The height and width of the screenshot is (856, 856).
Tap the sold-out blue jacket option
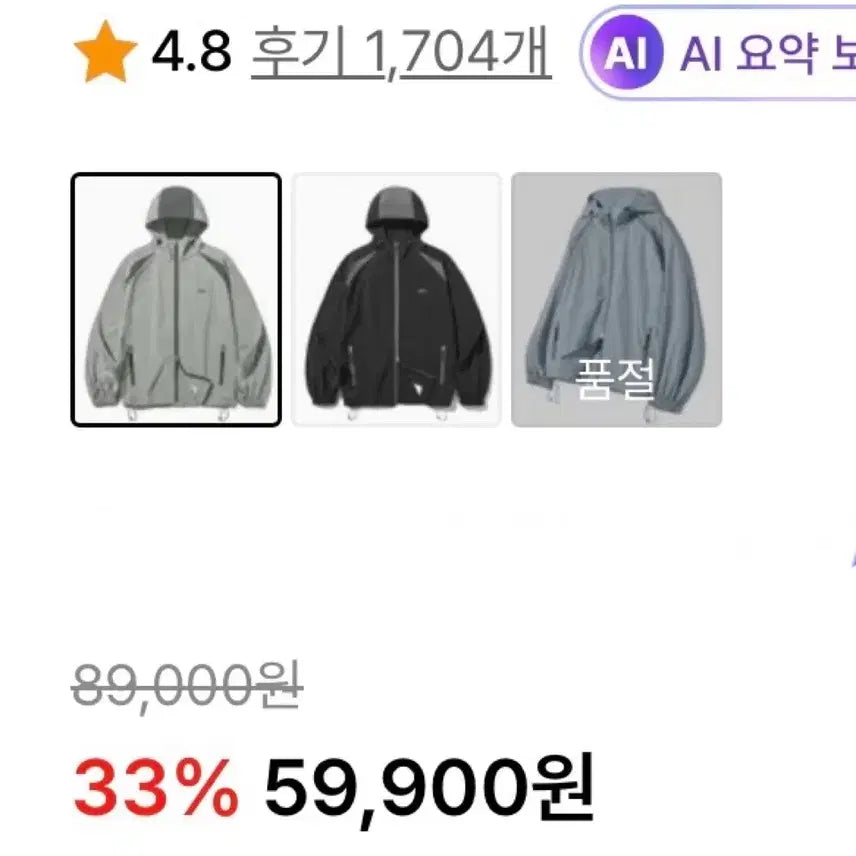click(x=616, y=300)
